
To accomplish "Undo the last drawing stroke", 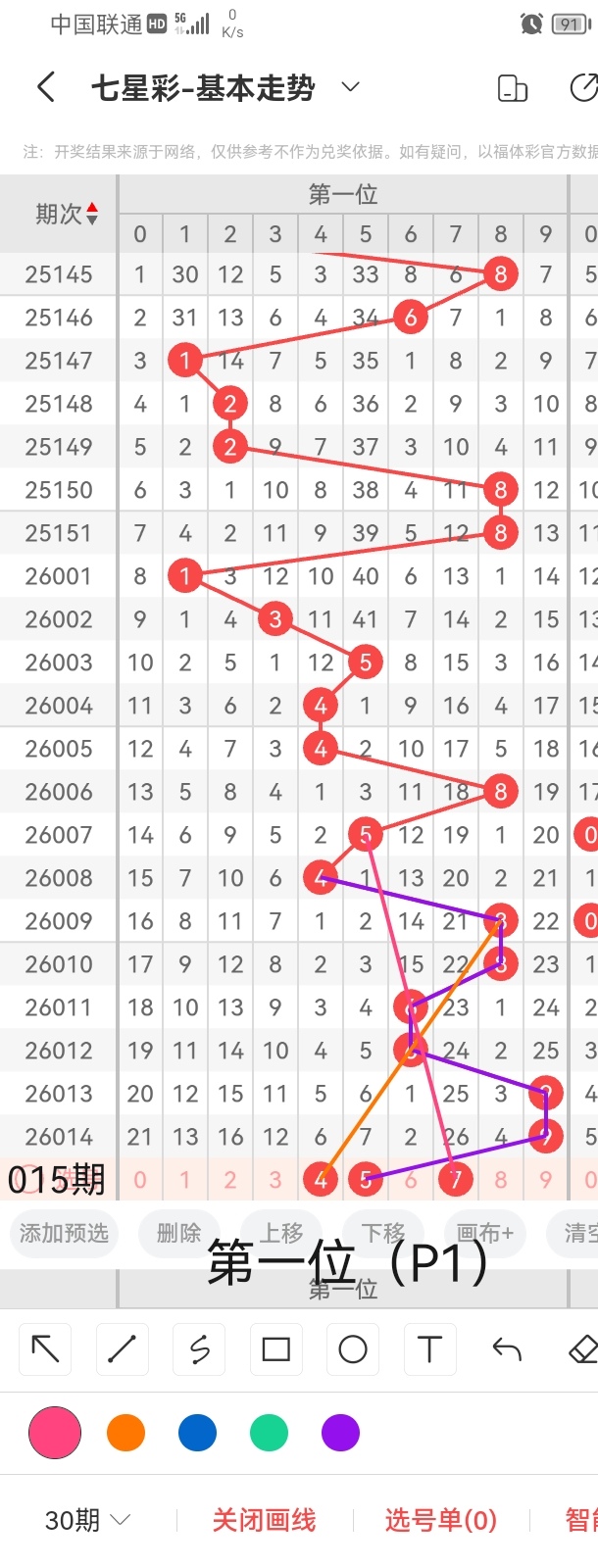I will pos(507,1349).
